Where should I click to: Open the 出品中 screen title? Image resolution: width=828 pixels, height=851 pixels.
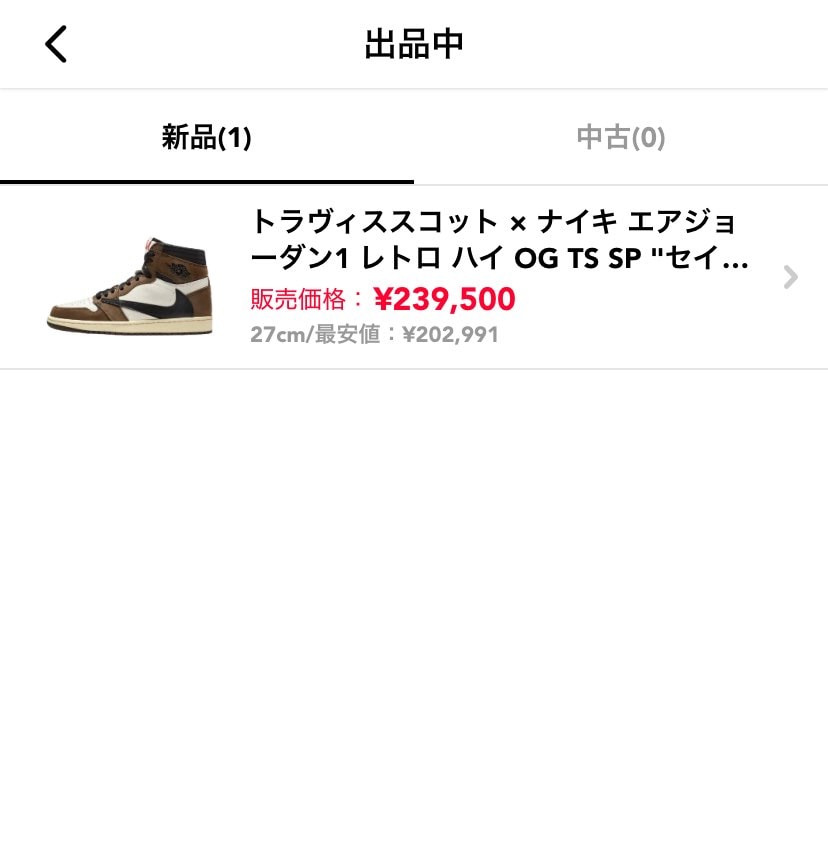[414, 44]
